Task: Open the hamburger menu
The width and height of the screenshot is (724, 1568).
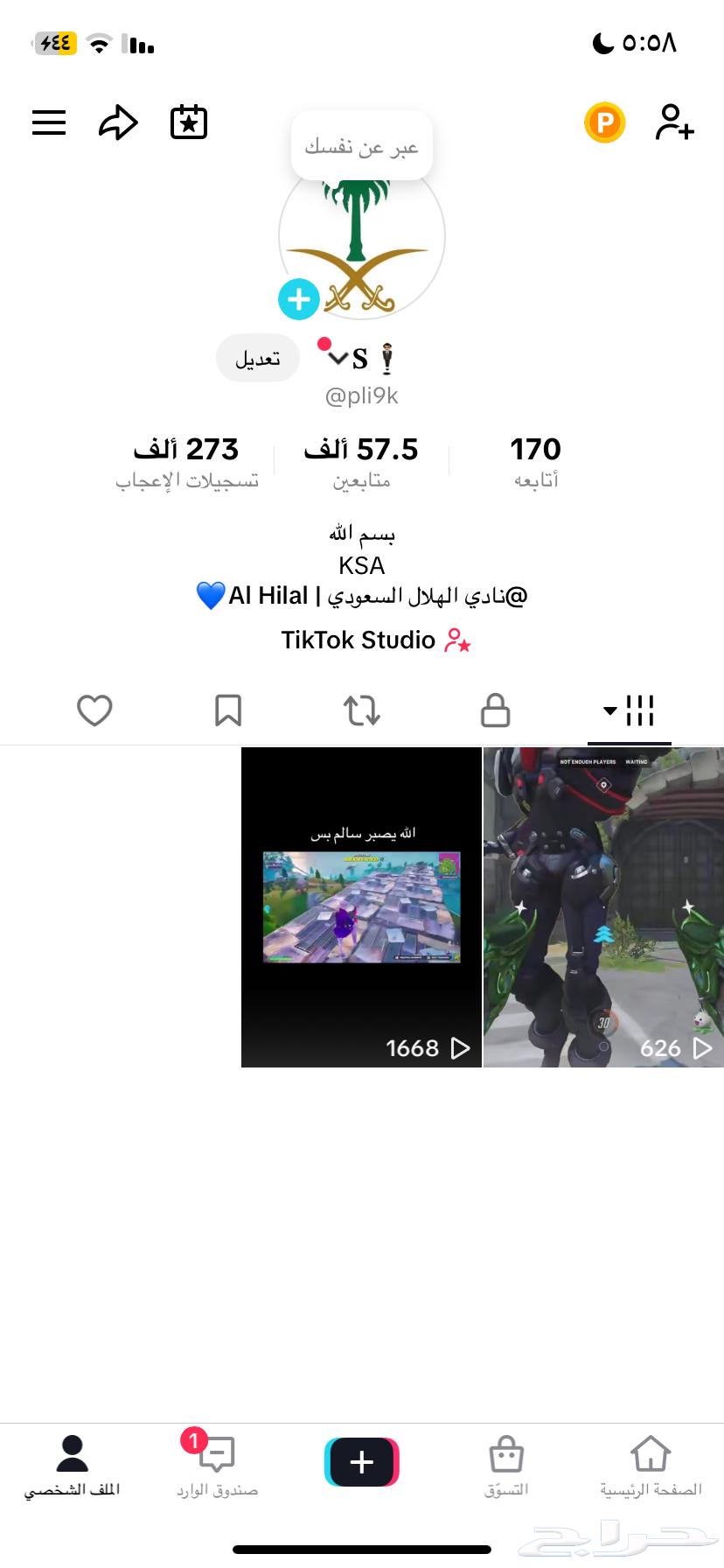Action: (49, 122)
